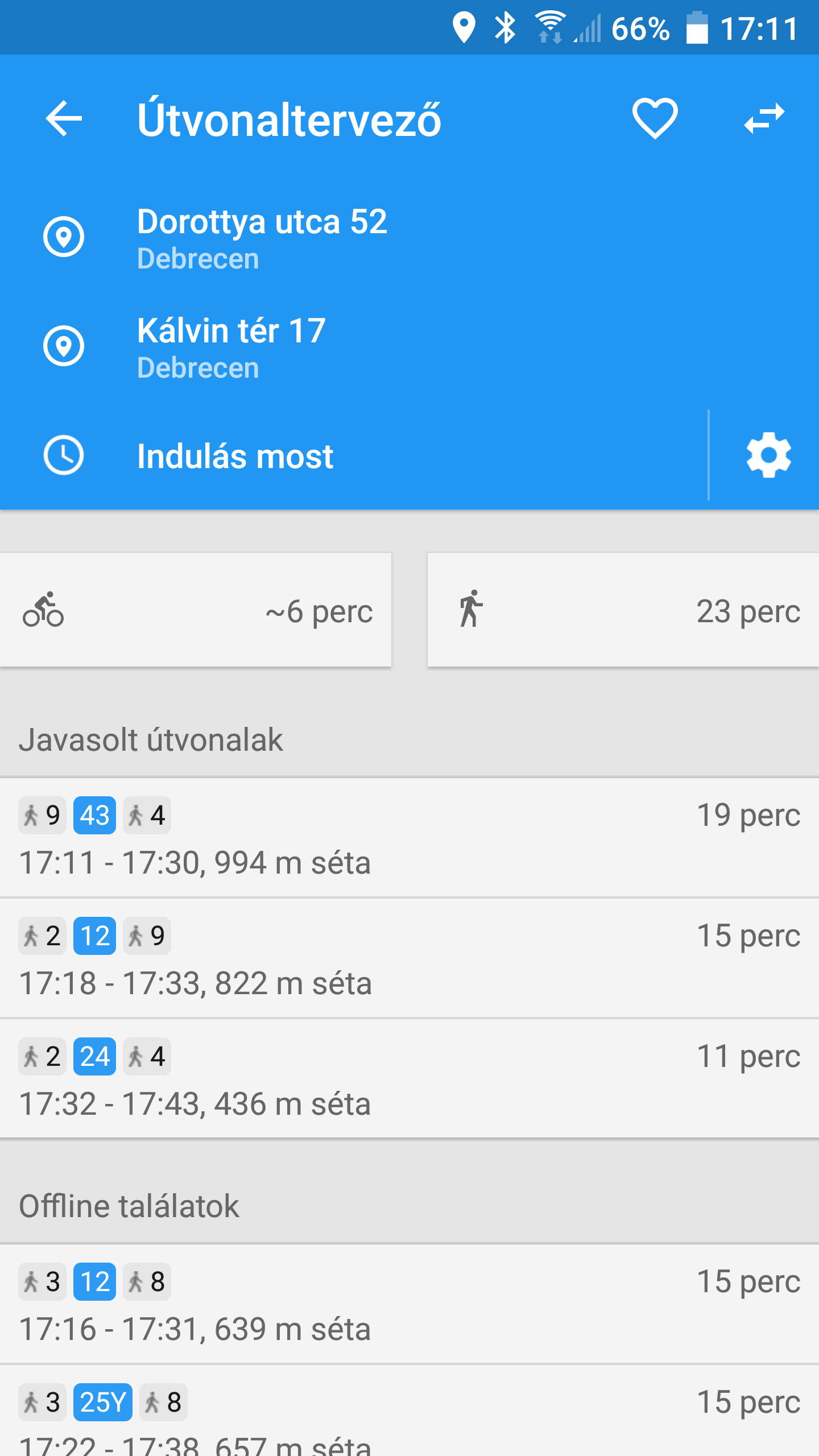Change departure time Indulás most
This screenshot has width=819, height=1456.
click(x=353, y=456)
